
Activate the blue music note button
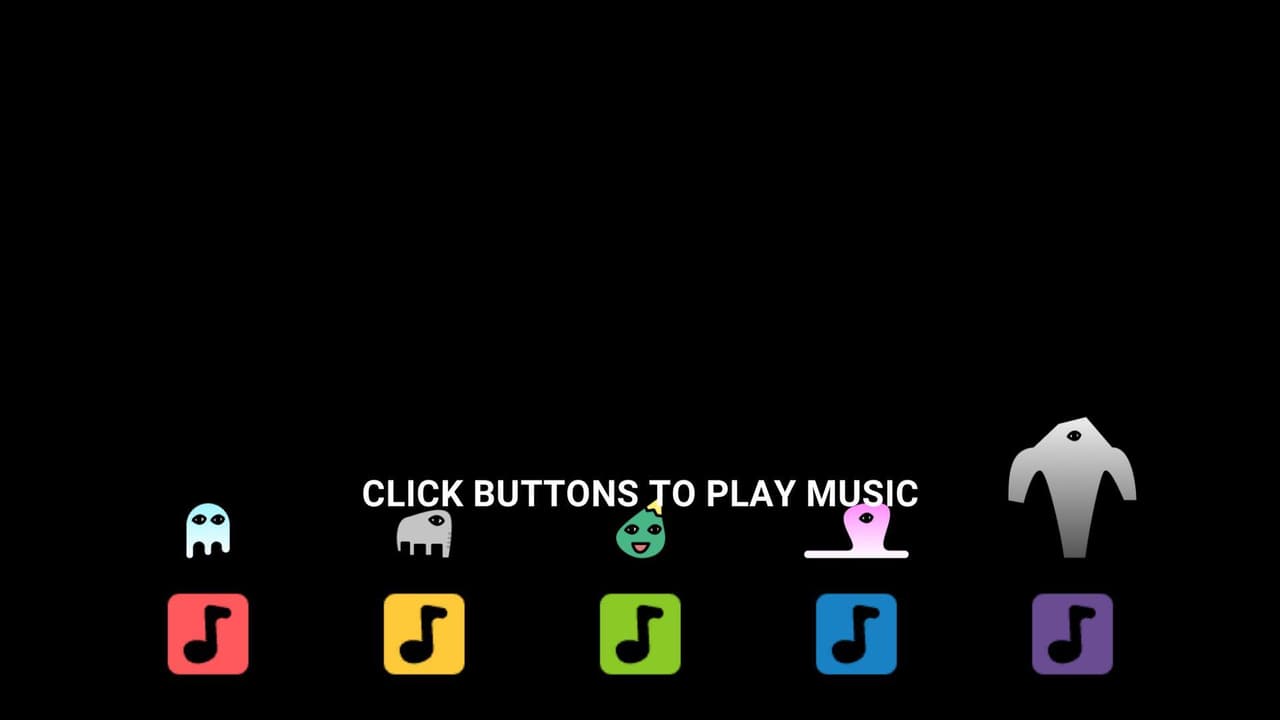[856, 634]
